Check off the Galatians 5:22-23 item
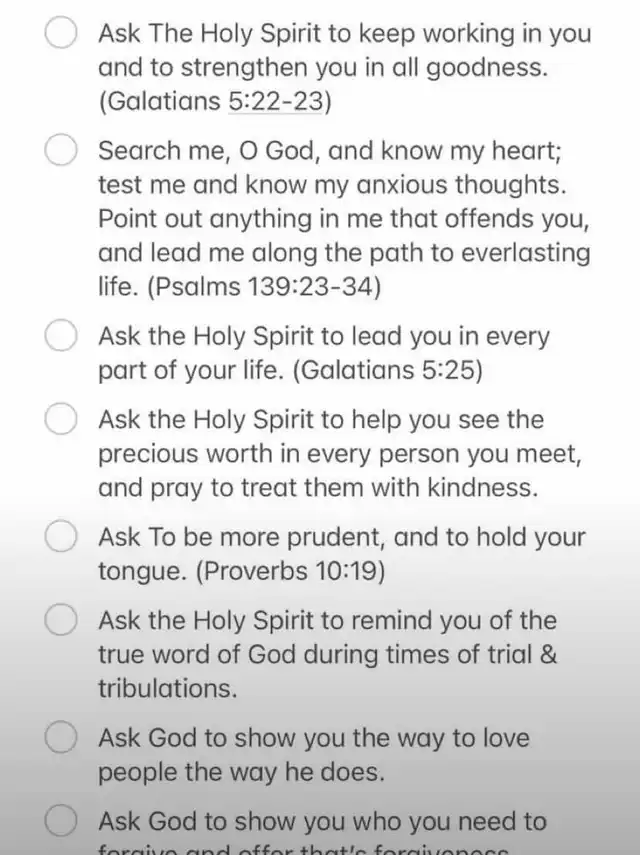Image resolution: width=640 pixels, height=855 pixels. click(62, 33)
